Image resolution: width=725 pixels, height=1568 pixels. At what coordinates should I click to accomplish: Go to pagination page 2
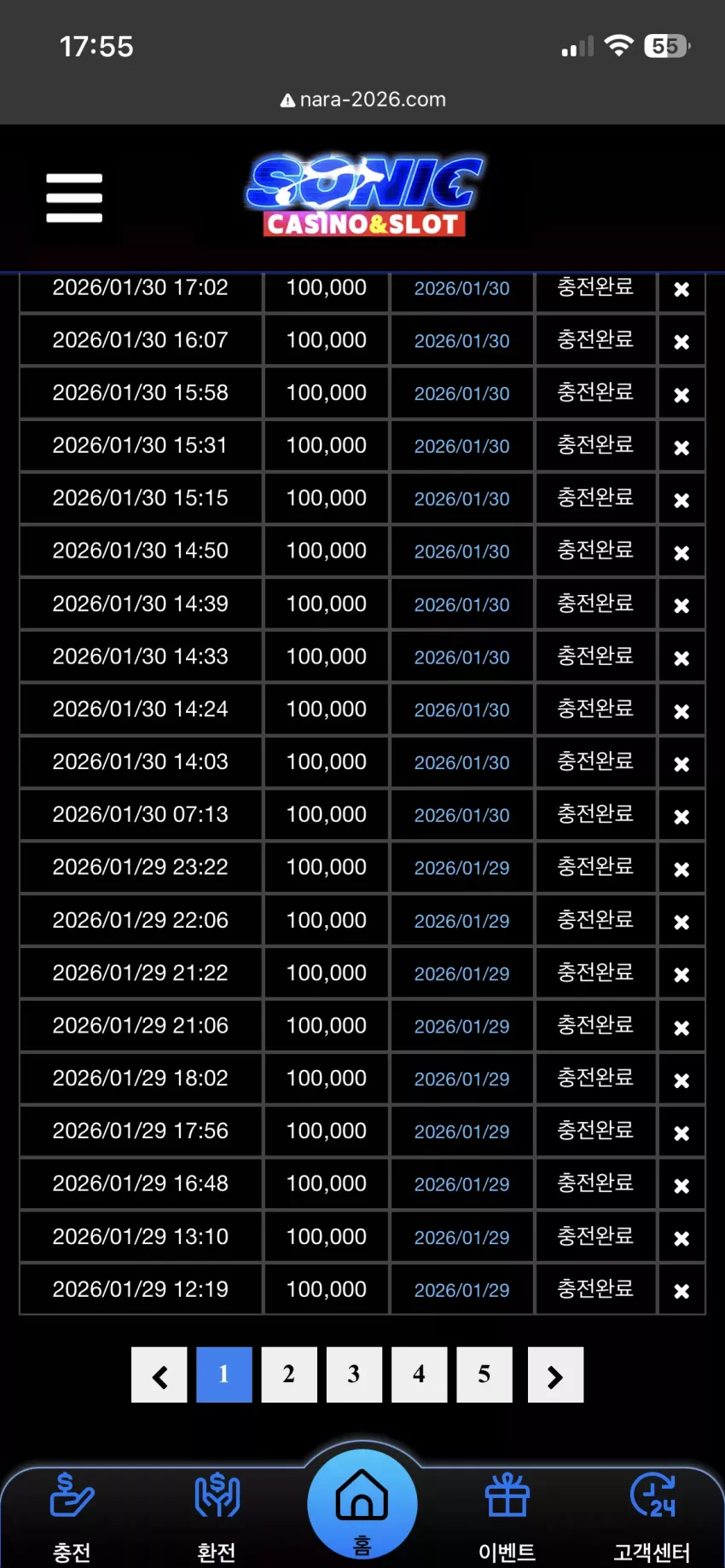point(289,1374)
